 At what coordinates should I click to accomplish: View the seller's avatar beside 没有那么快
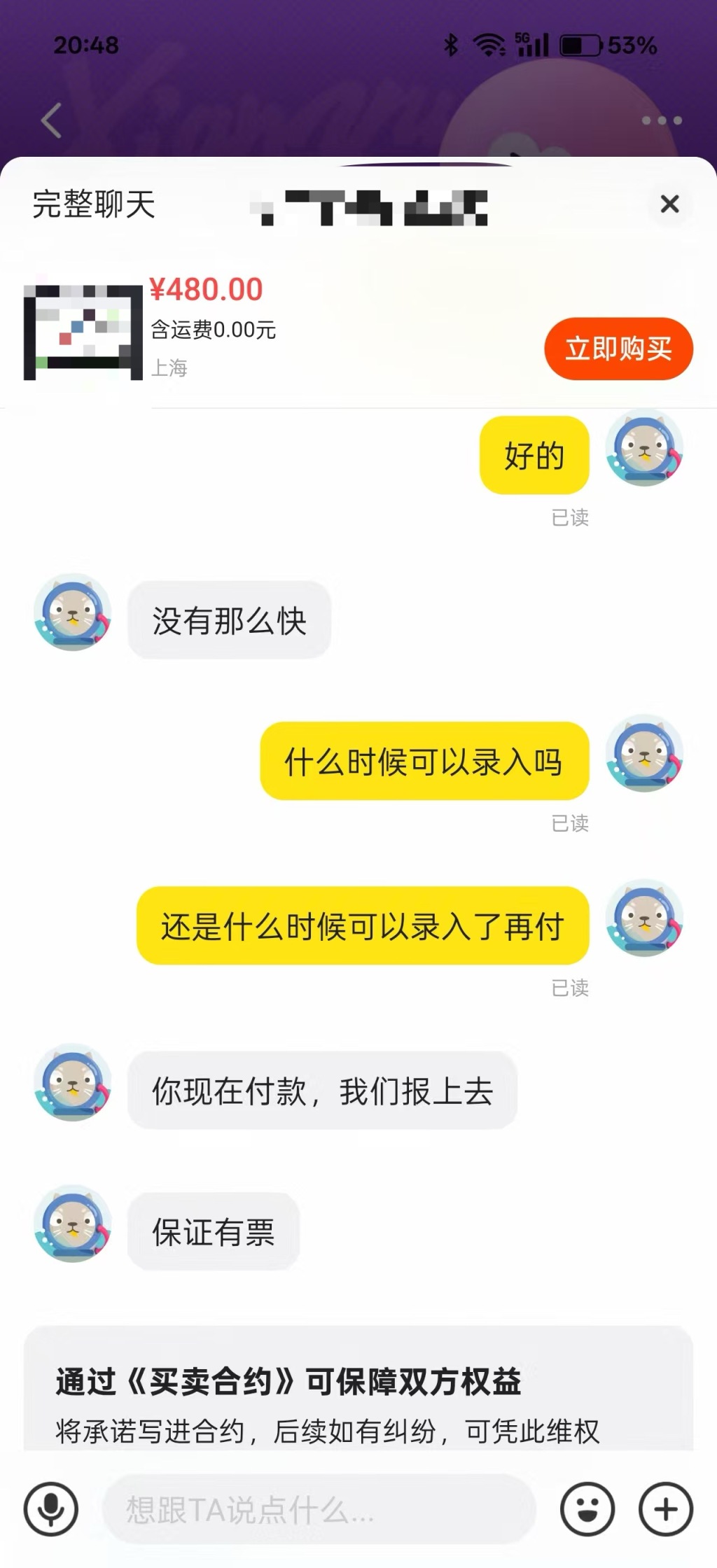[x=73, y=612]
